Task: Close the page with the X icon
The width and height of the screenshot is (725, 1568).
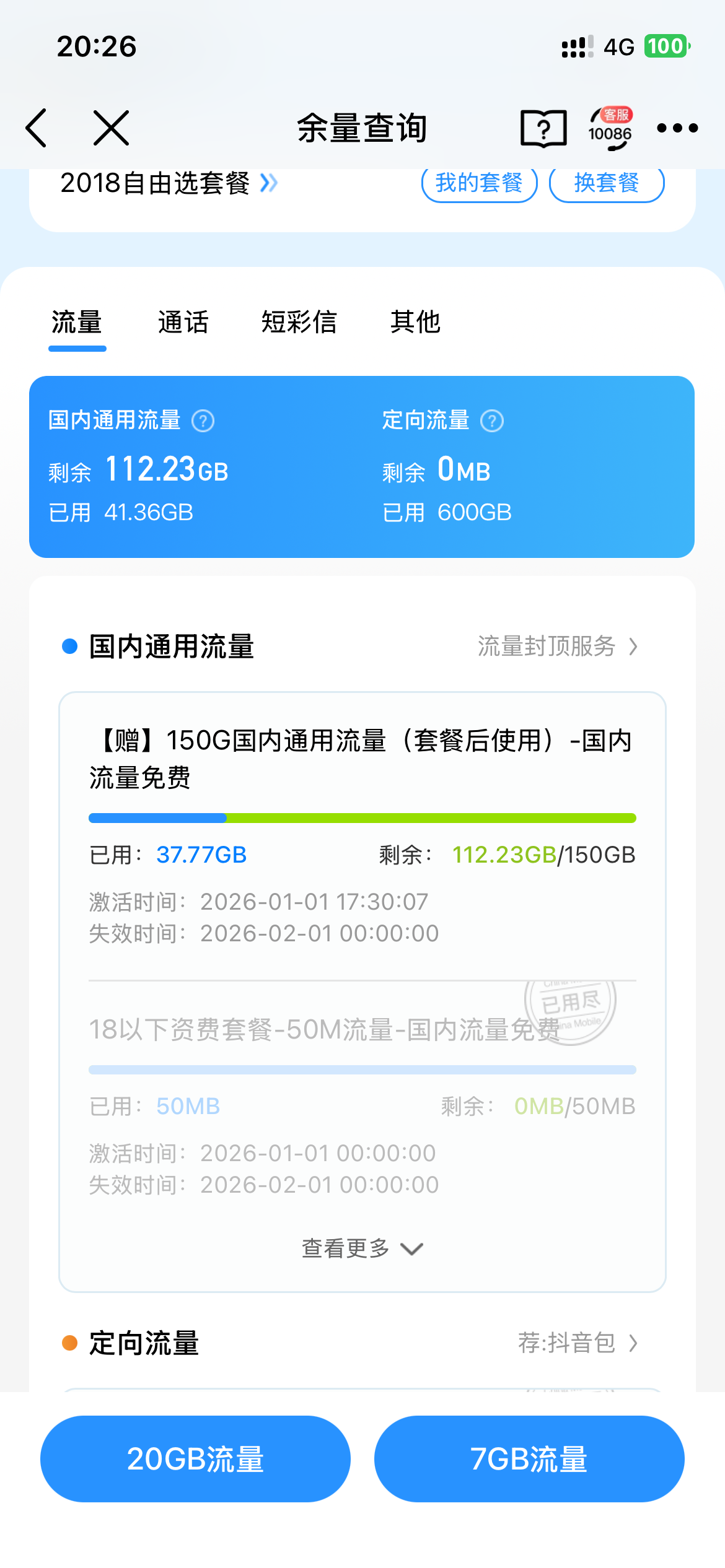Action: pos(111,128)
